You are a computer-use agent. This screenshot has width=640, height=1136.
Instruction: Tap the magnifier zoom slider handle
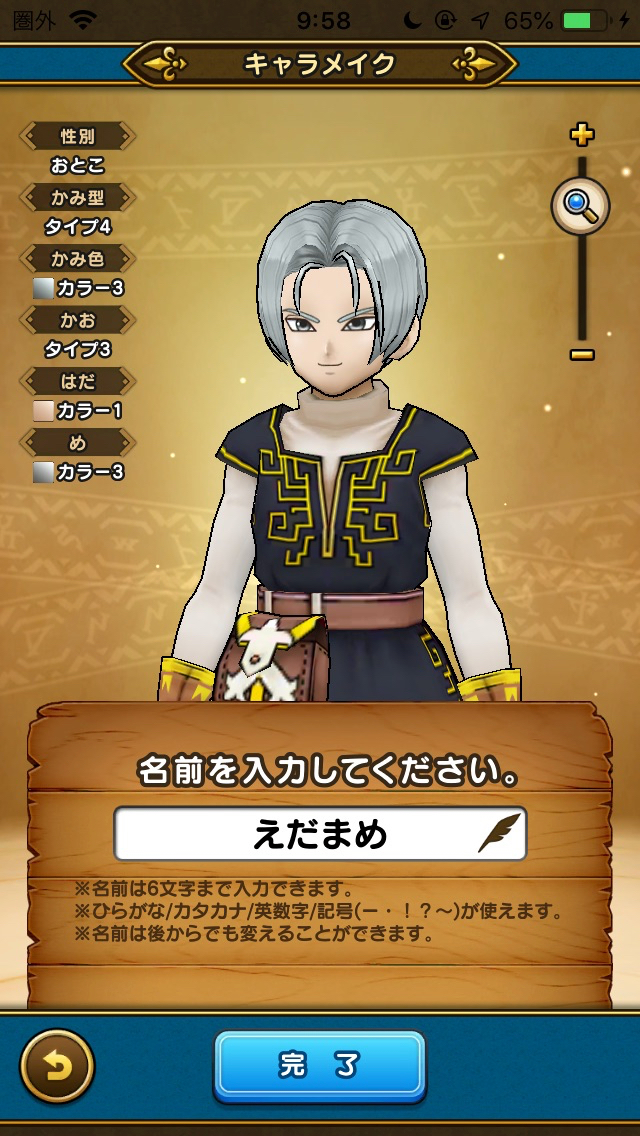pos(581,206)
